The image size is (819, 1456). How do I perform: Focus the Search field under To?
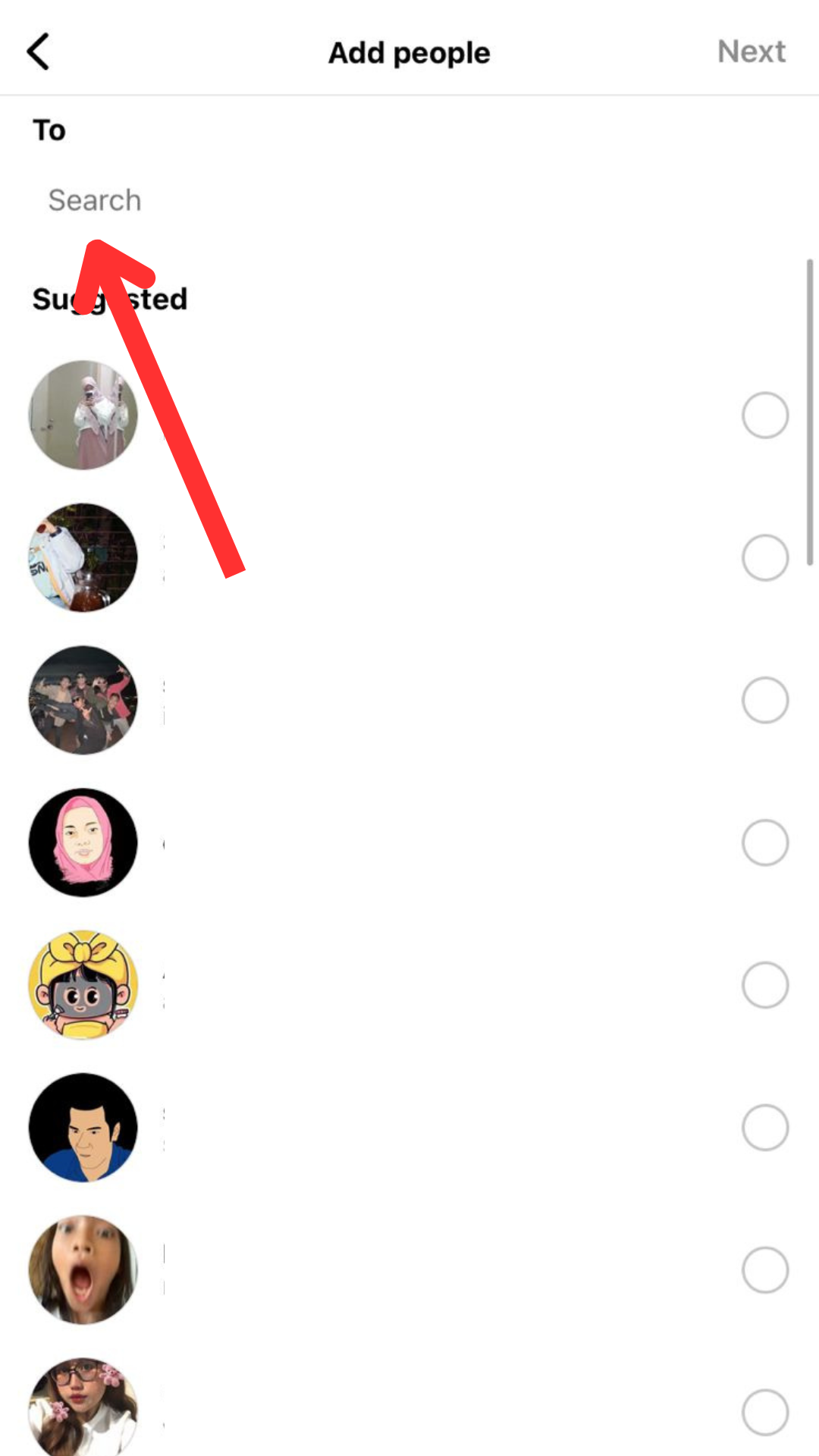(303, 200)
